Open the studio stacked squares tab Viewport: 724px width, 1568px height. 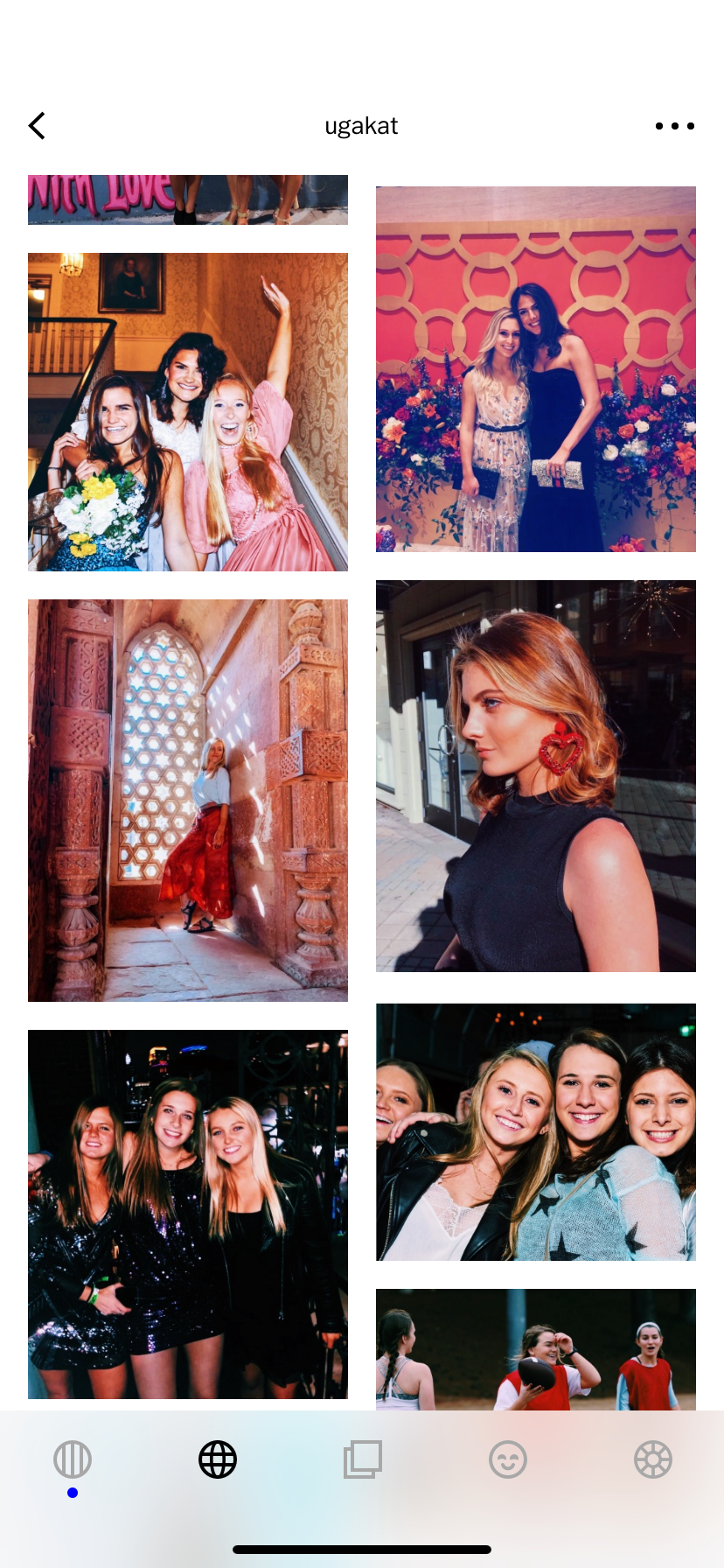363,1459
